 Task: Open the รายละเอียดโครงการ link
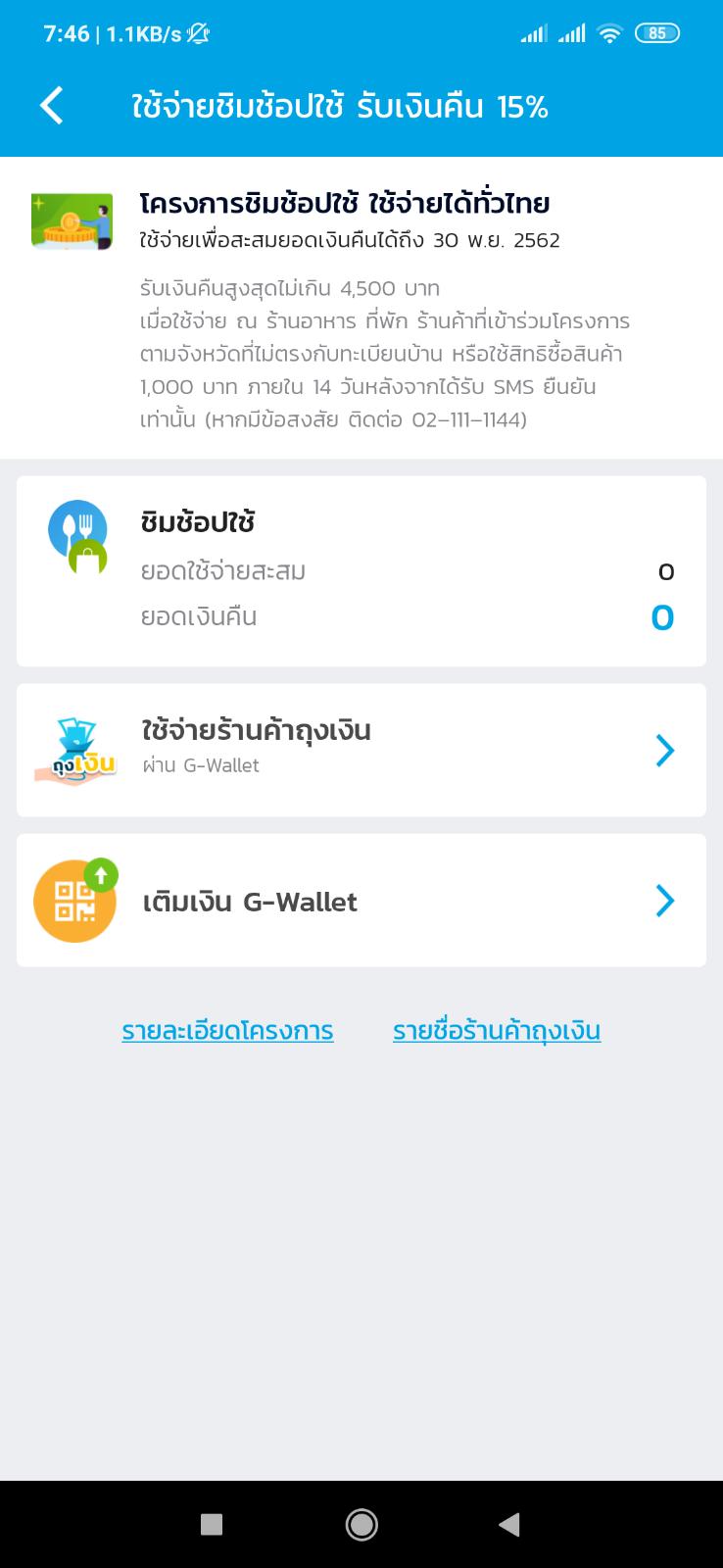pos(227,1031)
